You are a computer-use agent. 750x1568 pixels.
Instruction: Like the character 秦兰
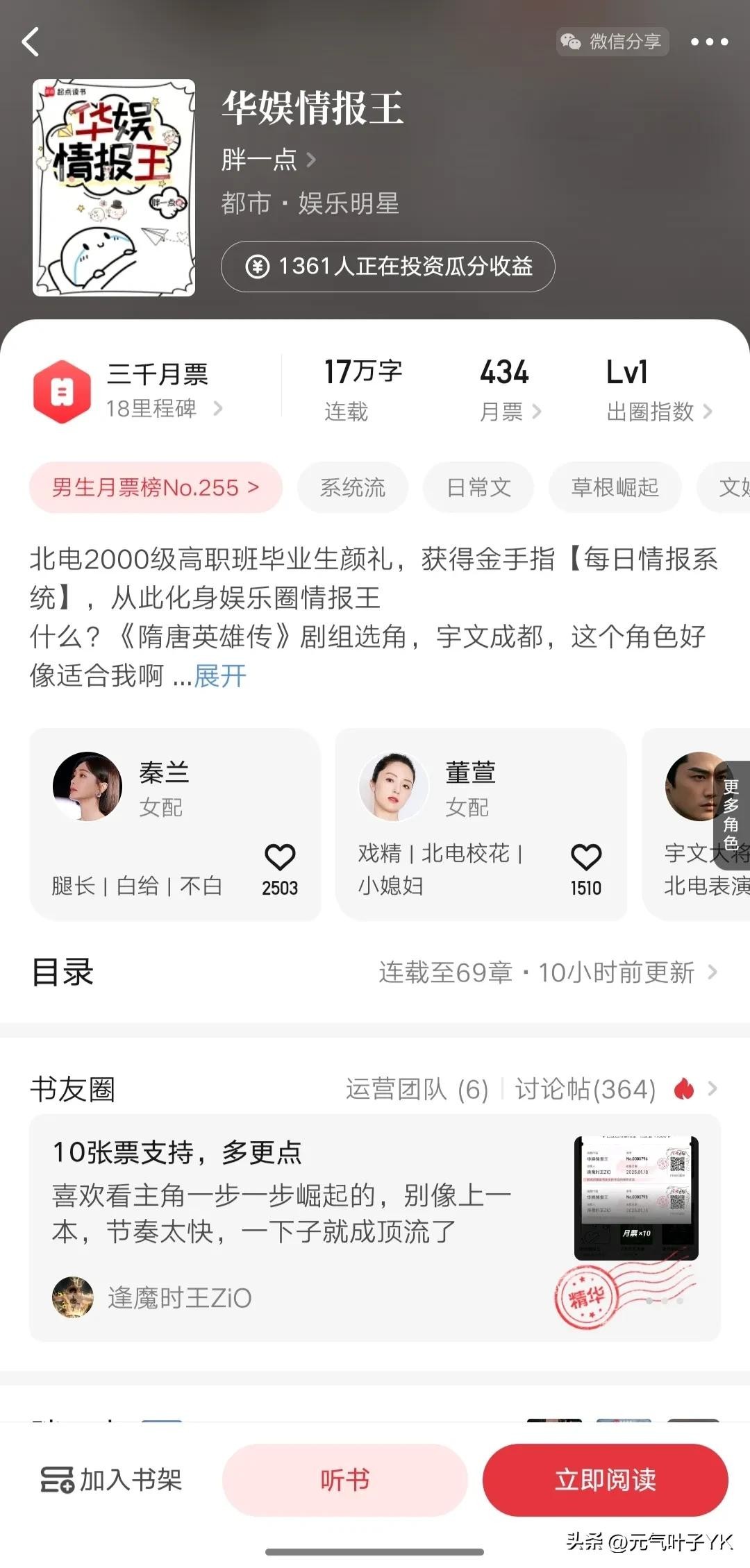pos(280,858)
